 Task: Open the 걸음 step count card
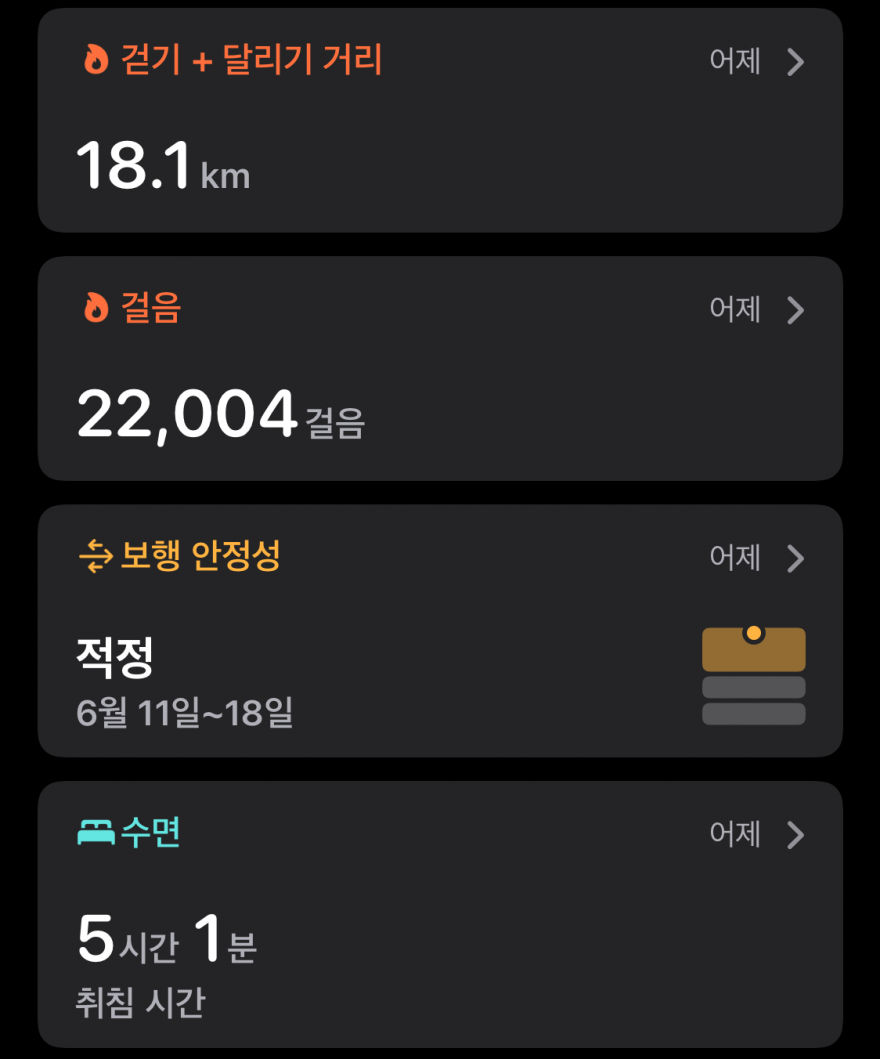(440, 368)
